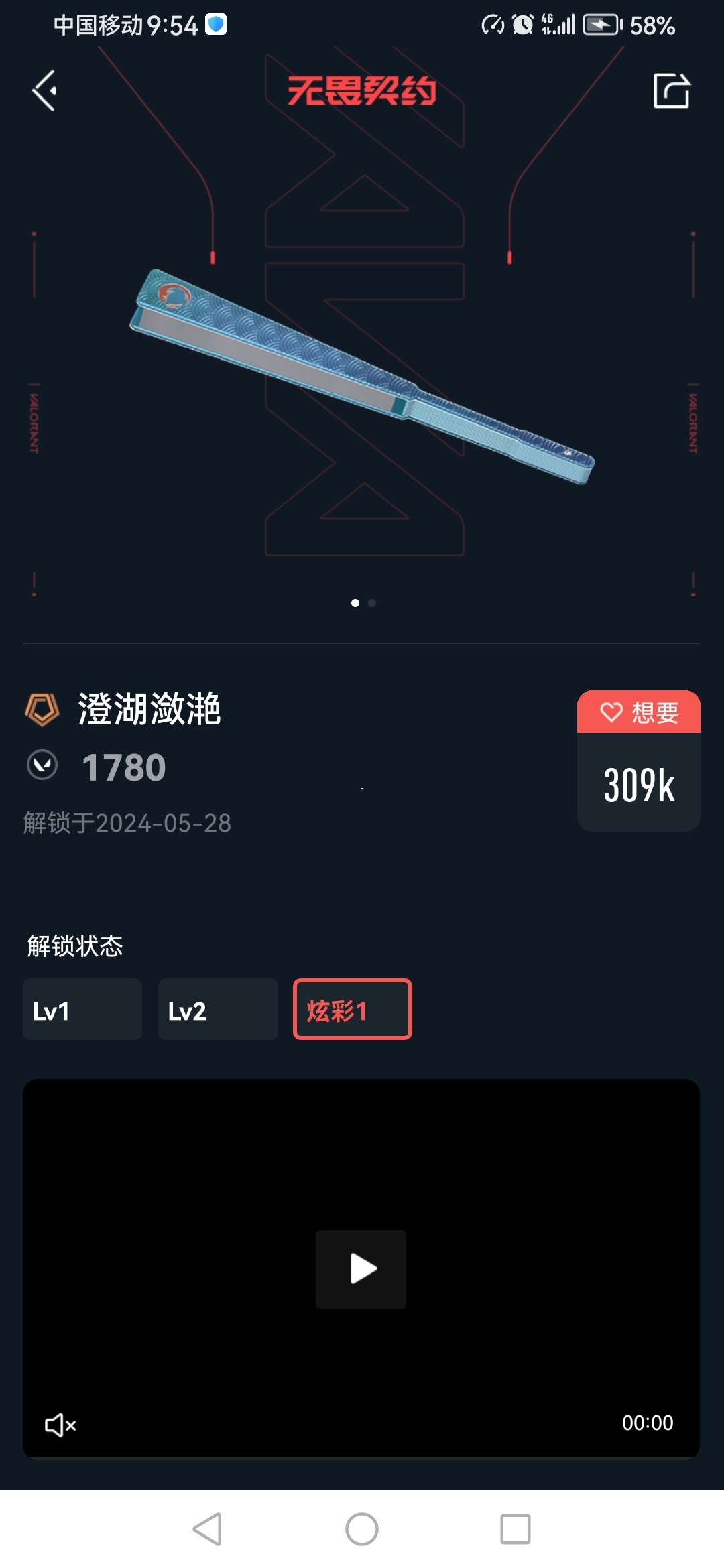
Task: Play the skin preview video
Action: pos(361,1269)
